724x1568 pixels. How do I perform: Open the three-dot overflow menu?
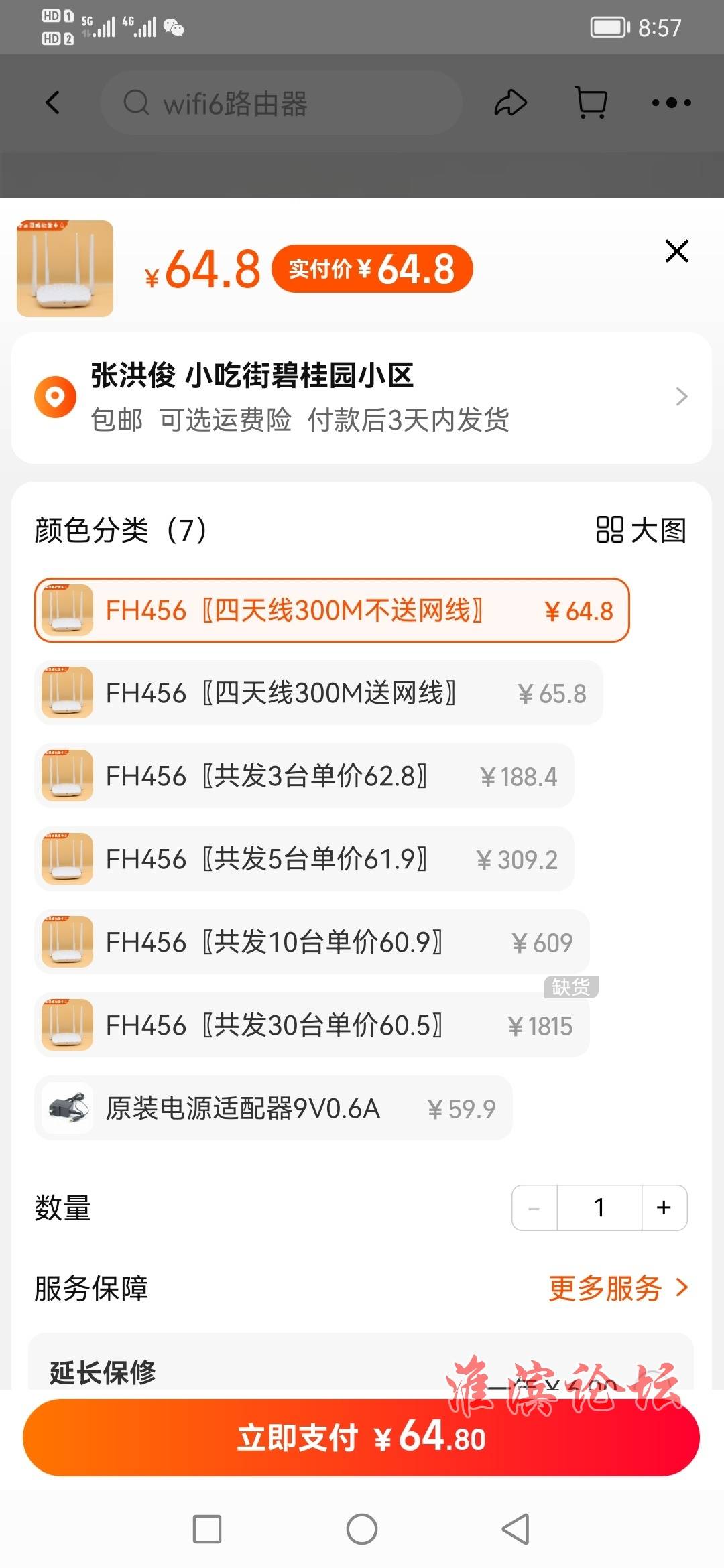point(671,103)
